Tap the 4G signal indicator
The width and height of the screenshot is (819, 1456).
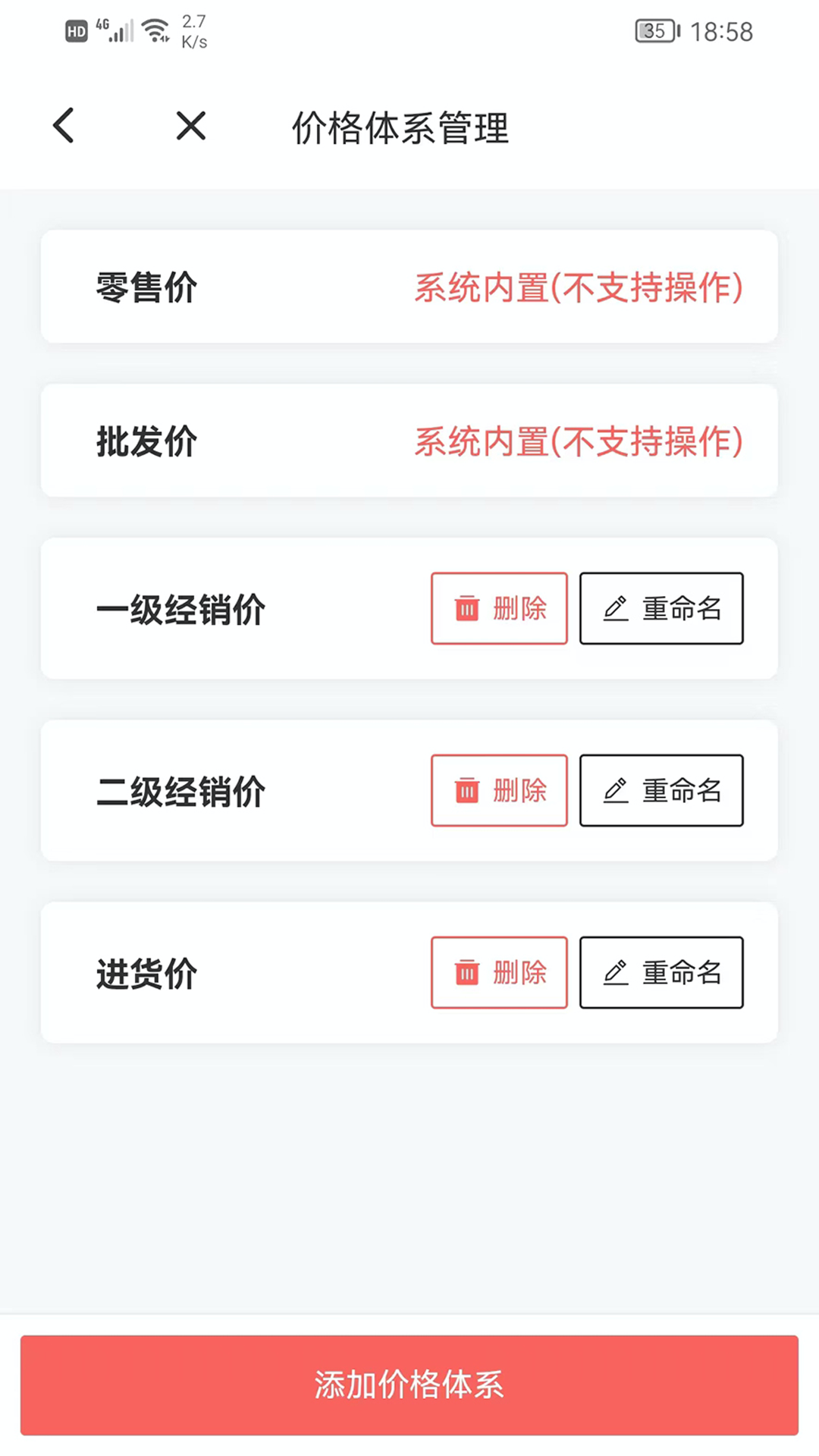115,29
